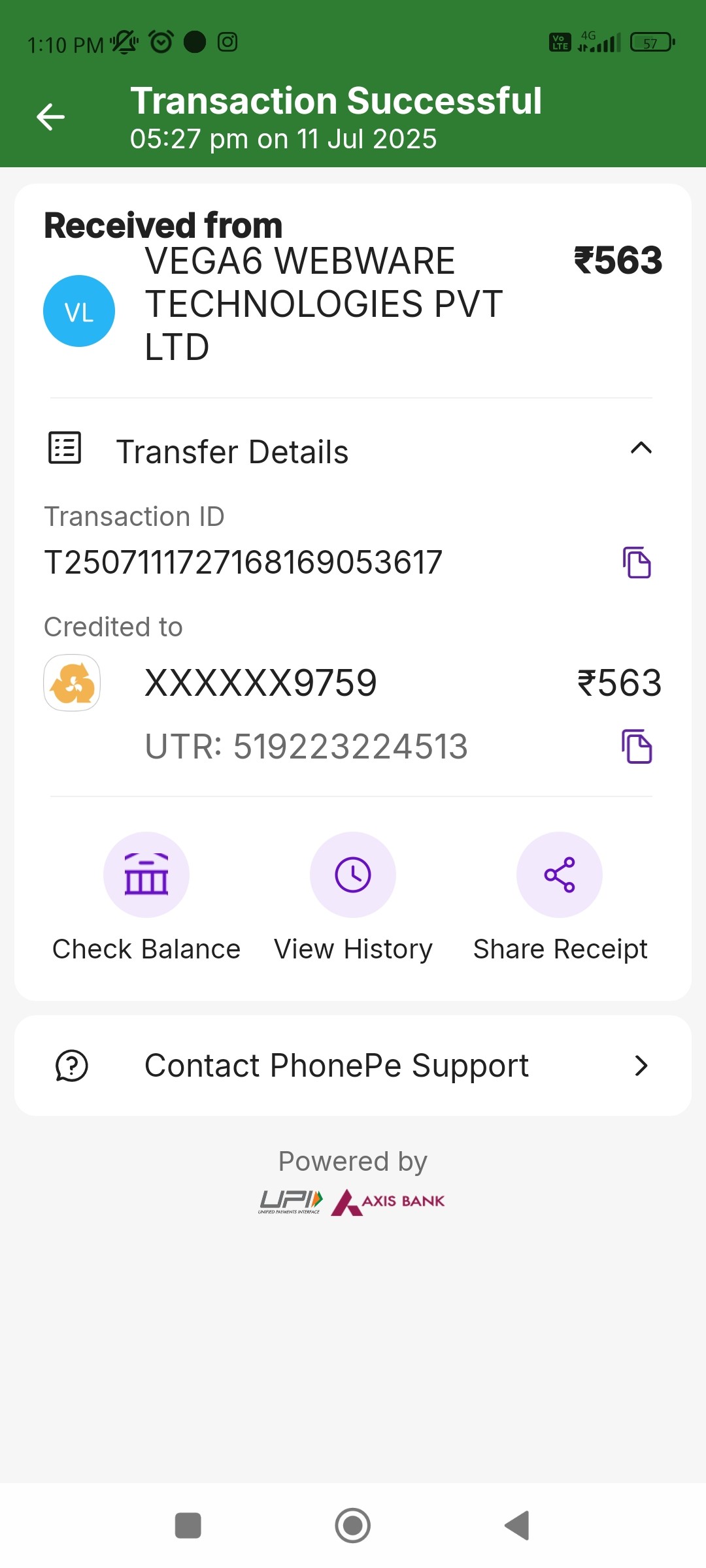Open View History
706x1568 pixels.
coord(353,875)
